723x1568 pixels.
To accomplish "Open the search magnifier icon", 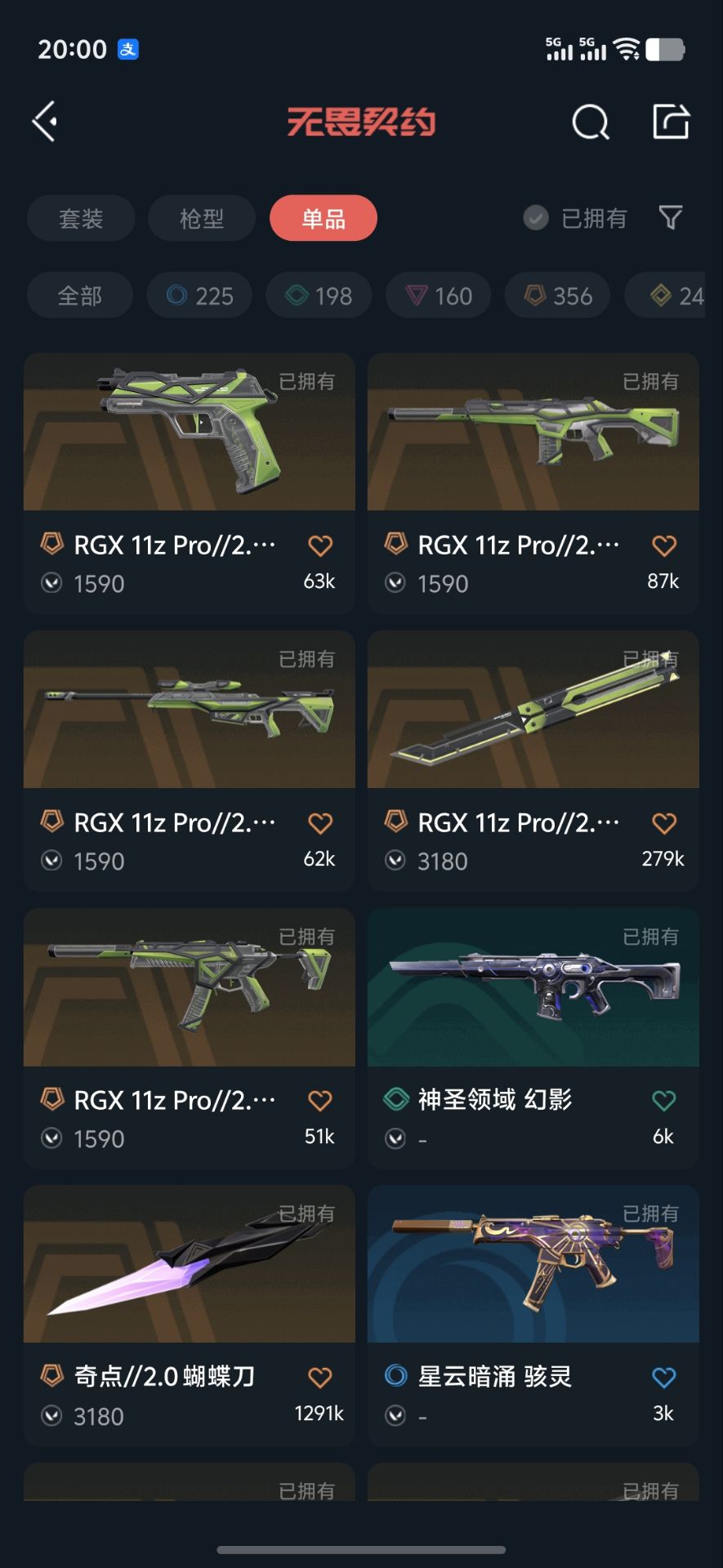I will [590, 122].
